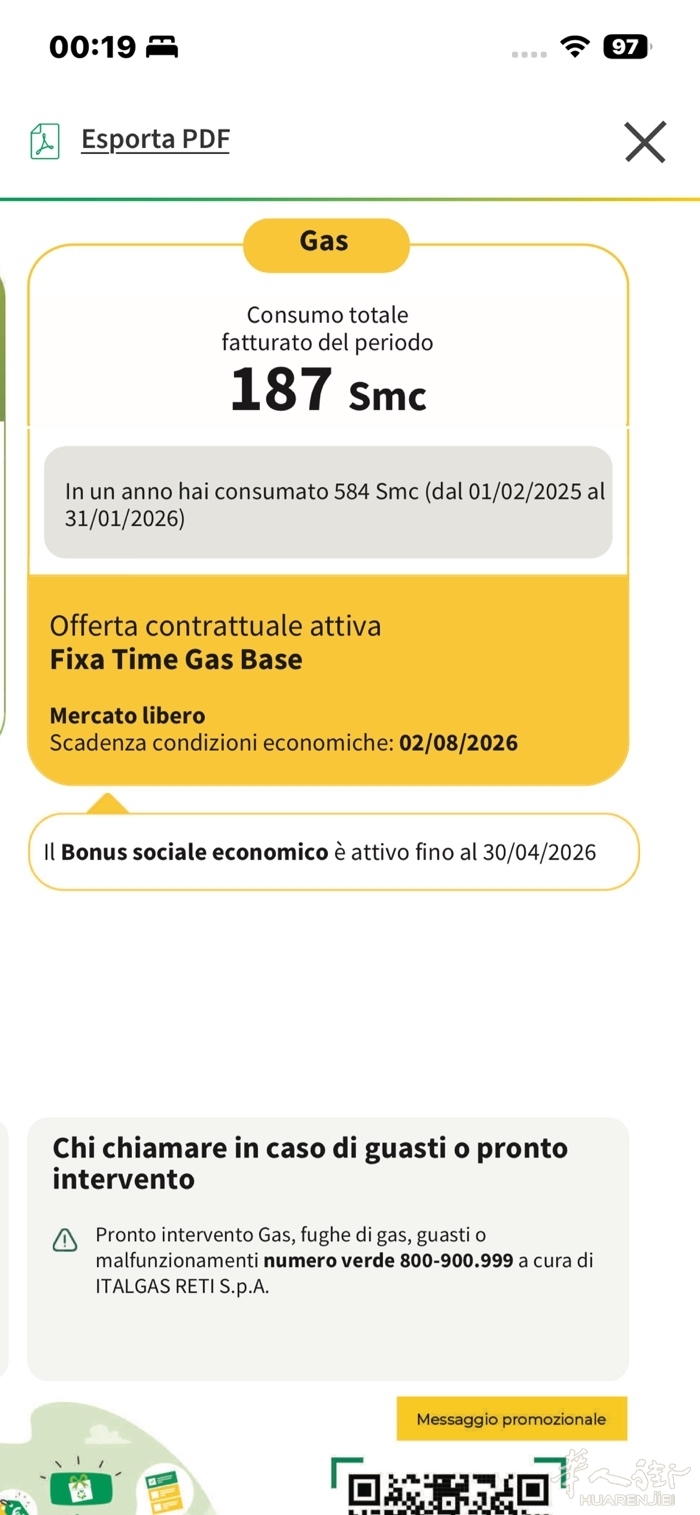Close the bill detail view

[645, 142]
